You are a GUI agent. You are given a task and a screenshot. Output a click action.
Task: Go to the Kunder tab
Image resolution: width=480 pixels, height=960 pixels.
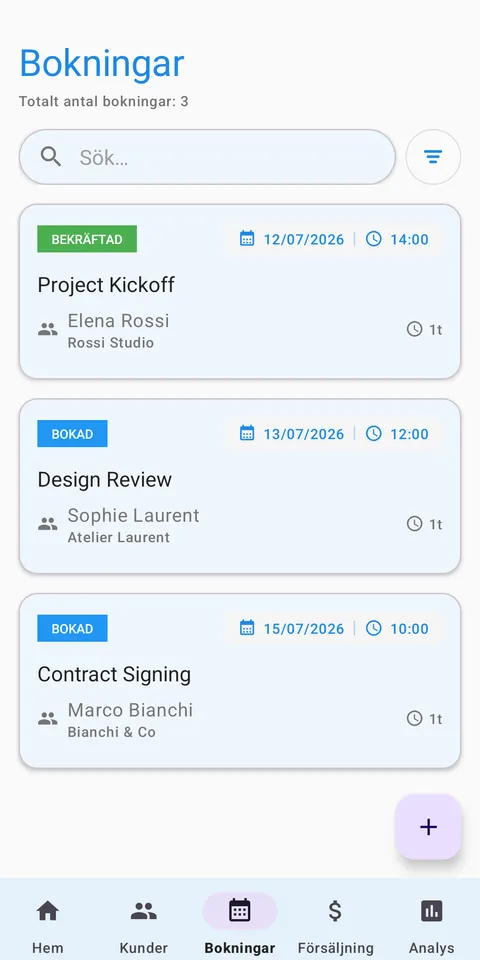coord(144,924)
